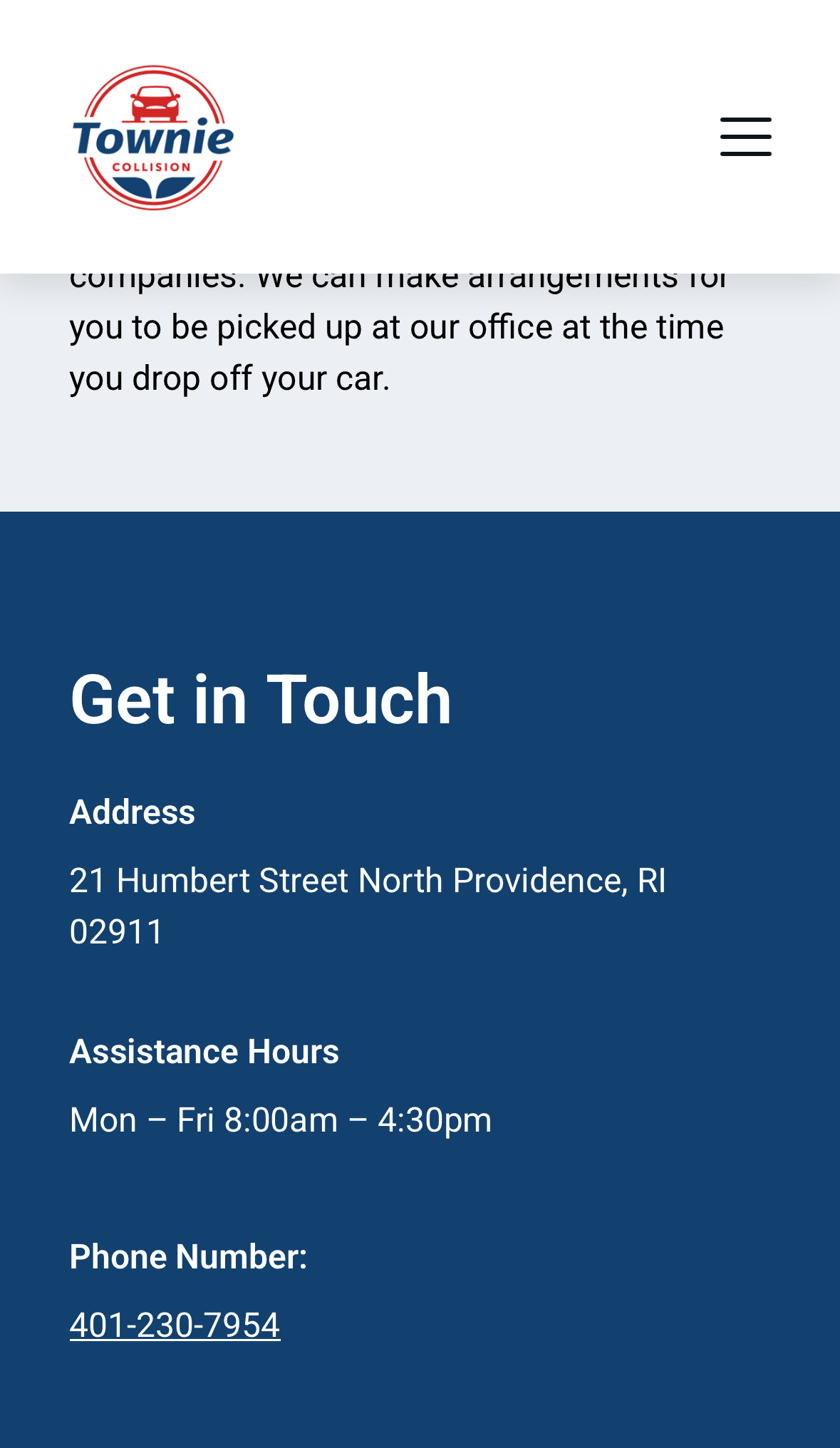Image resolution: width=840 pixels, height=1448 pixels.
Task: Tap the Townie Collision logo
Action: [x=153, y=138]
